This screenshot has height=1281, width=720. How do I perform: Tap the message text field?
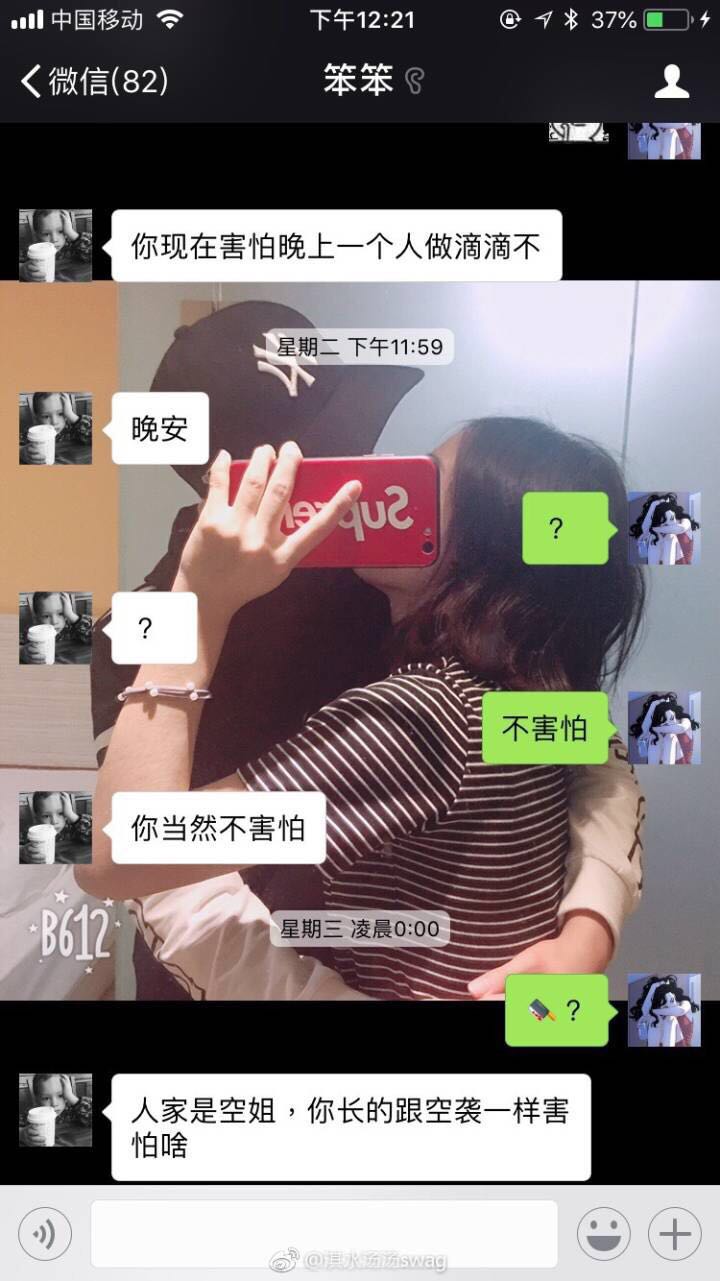point(324,1234)
